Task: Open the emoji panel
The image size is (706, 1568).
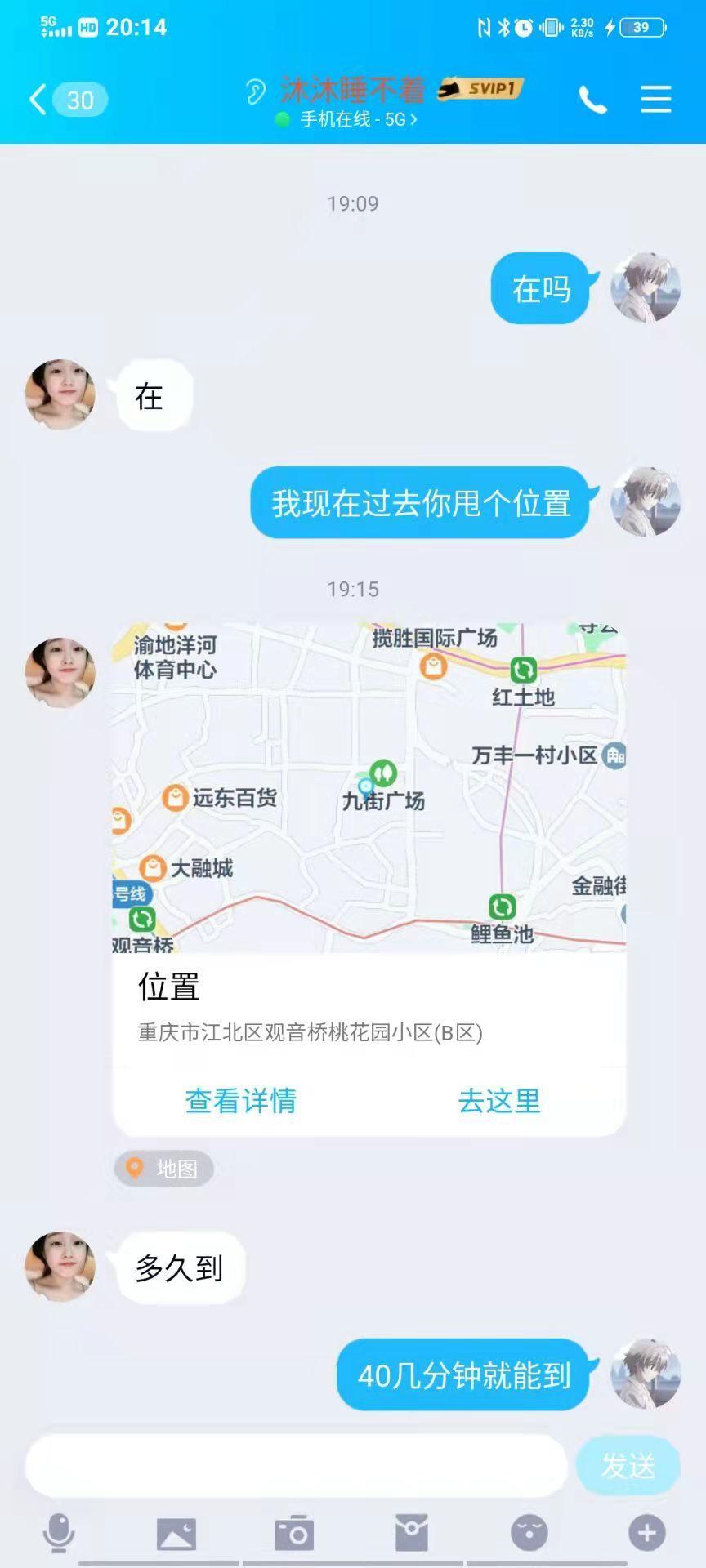Action: click(529, 1533)
